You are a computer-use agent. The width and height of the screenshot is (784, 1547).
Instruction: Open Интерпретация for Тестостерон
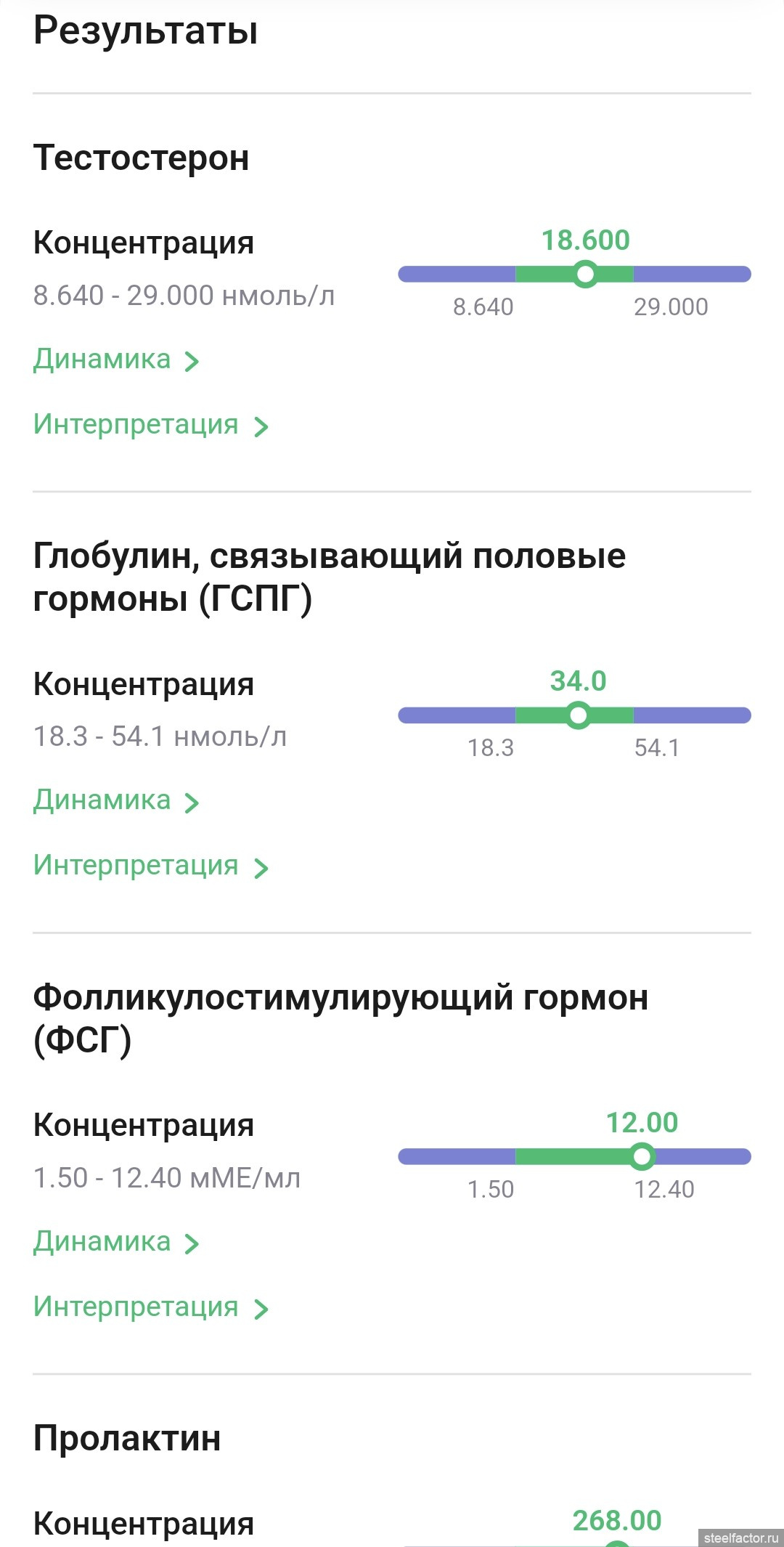pos(150,425)
